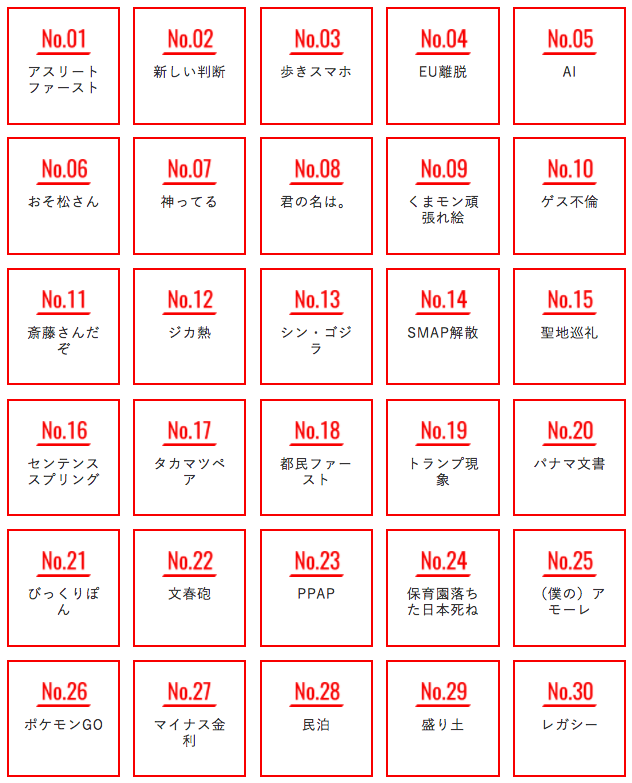Select the 聖地巡礼 card
This screenshot has width=632, height=783.
tap(569, 326)
